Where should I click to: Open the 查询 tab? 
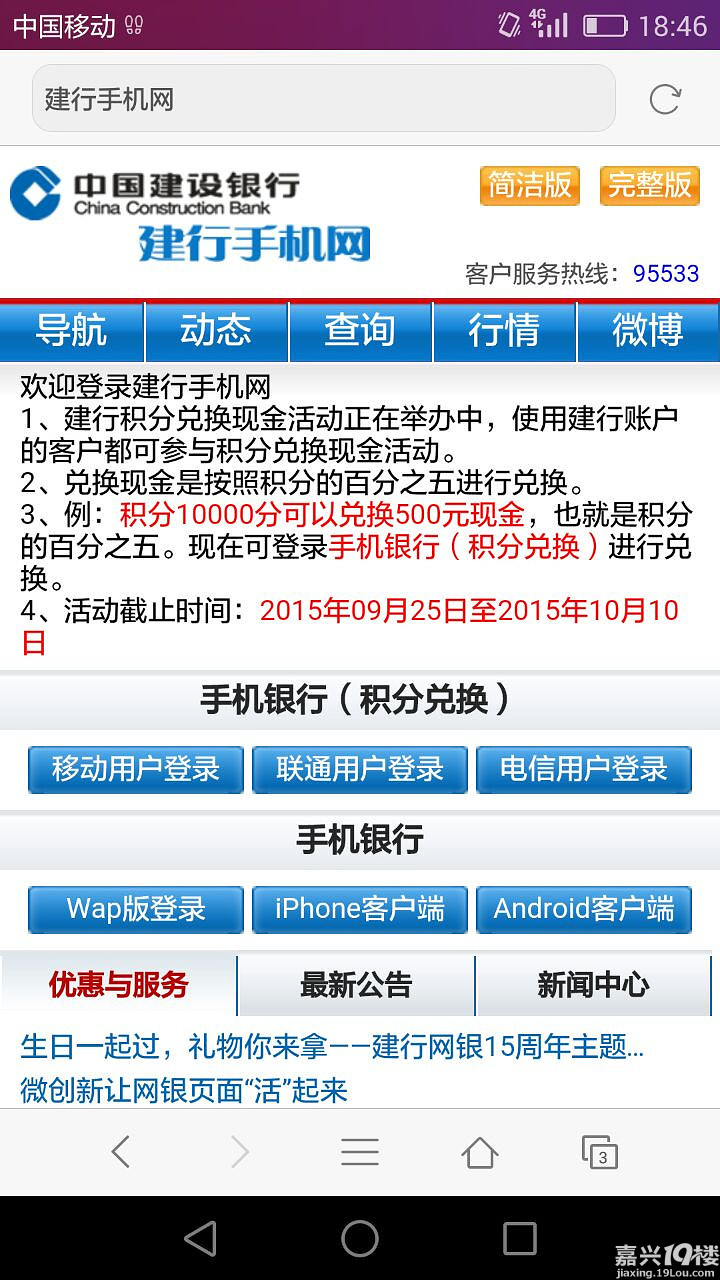click(360, 331)
